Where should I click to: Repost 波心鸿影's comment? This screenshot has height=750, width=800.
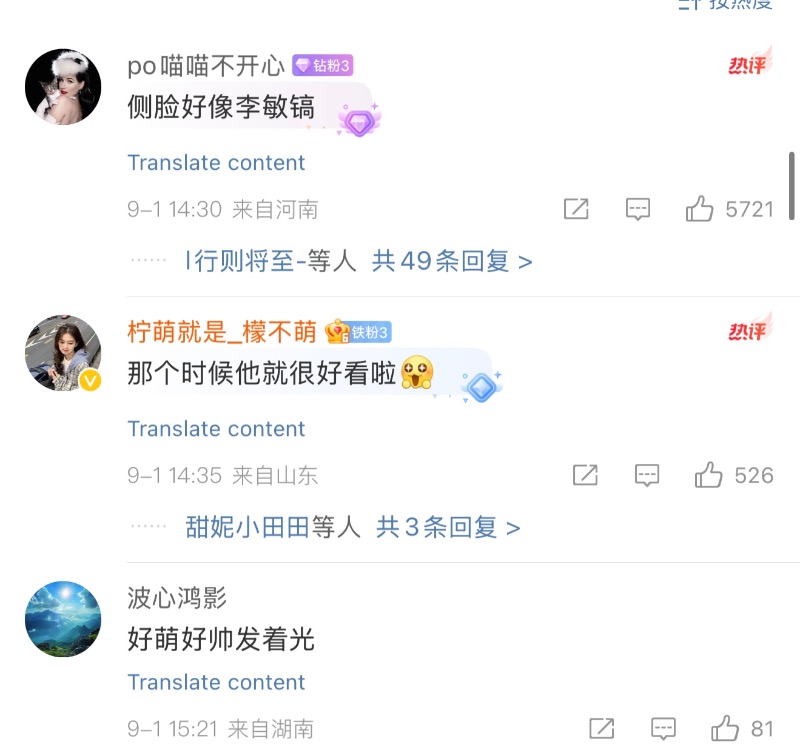point(601,728)
